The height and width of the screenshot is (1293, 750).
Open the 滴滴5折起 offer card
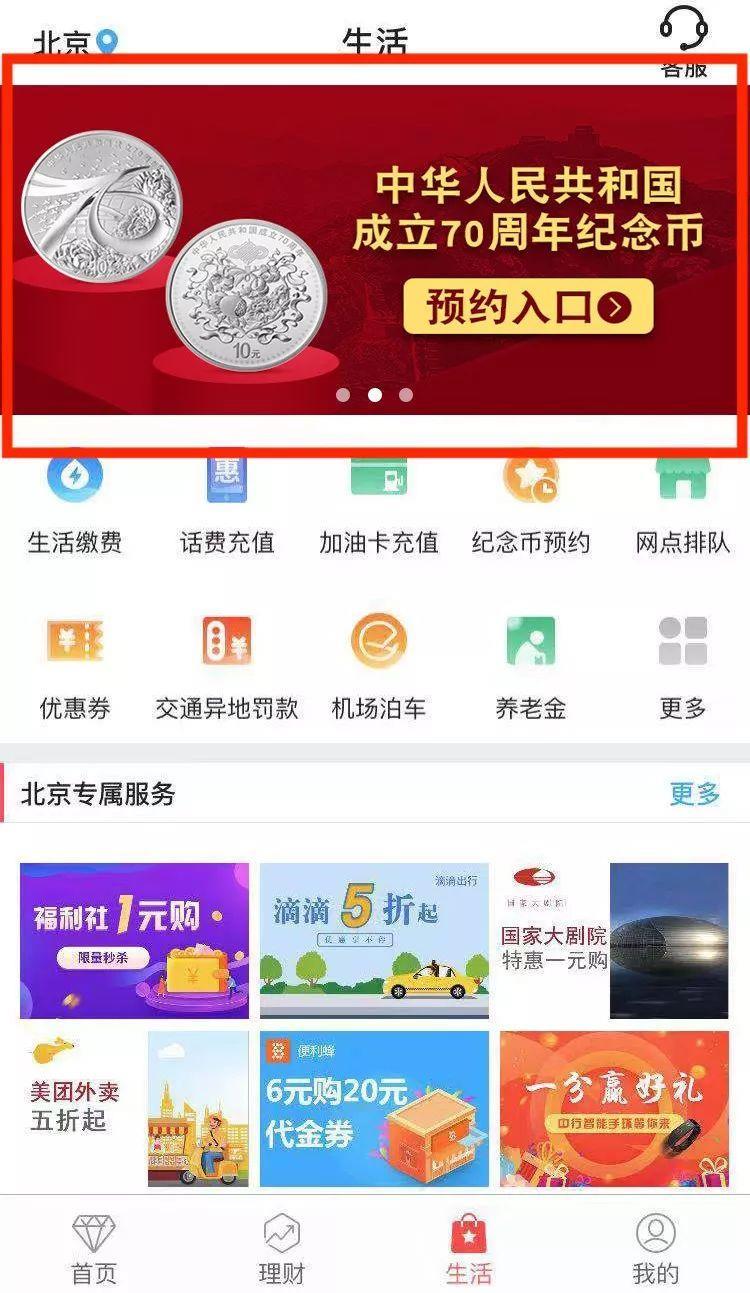pos(374,940)
